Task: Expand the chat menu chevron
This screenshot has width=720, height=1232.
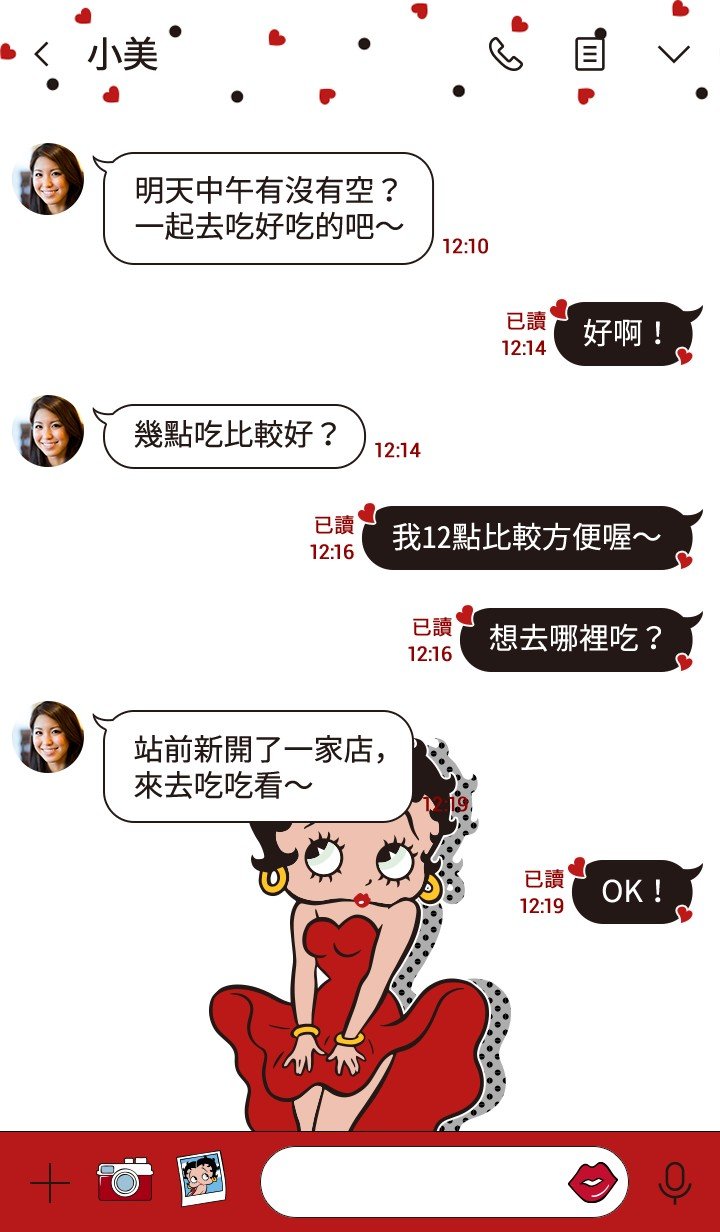Action: pyautogui.click(x=674, y=54)
